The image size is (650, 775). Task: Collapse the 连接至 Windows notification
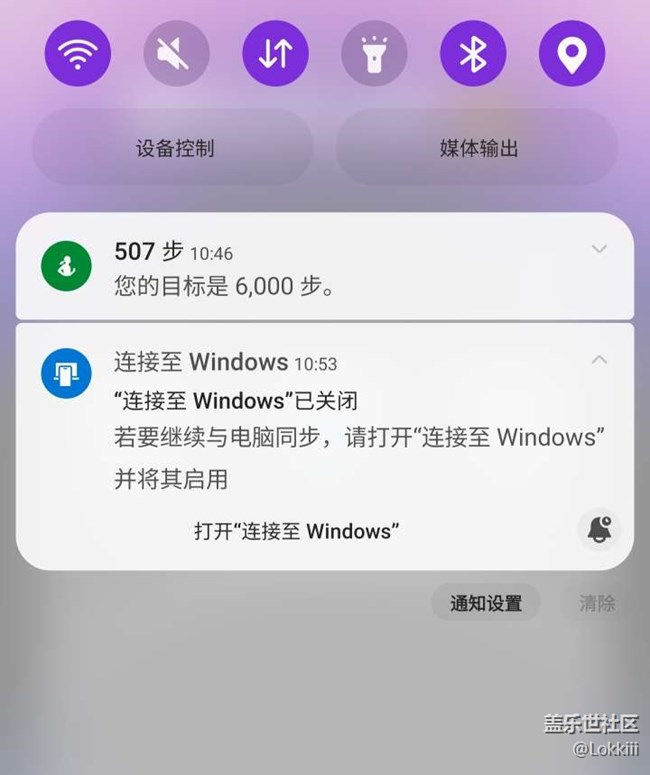(x=599, y=359)
